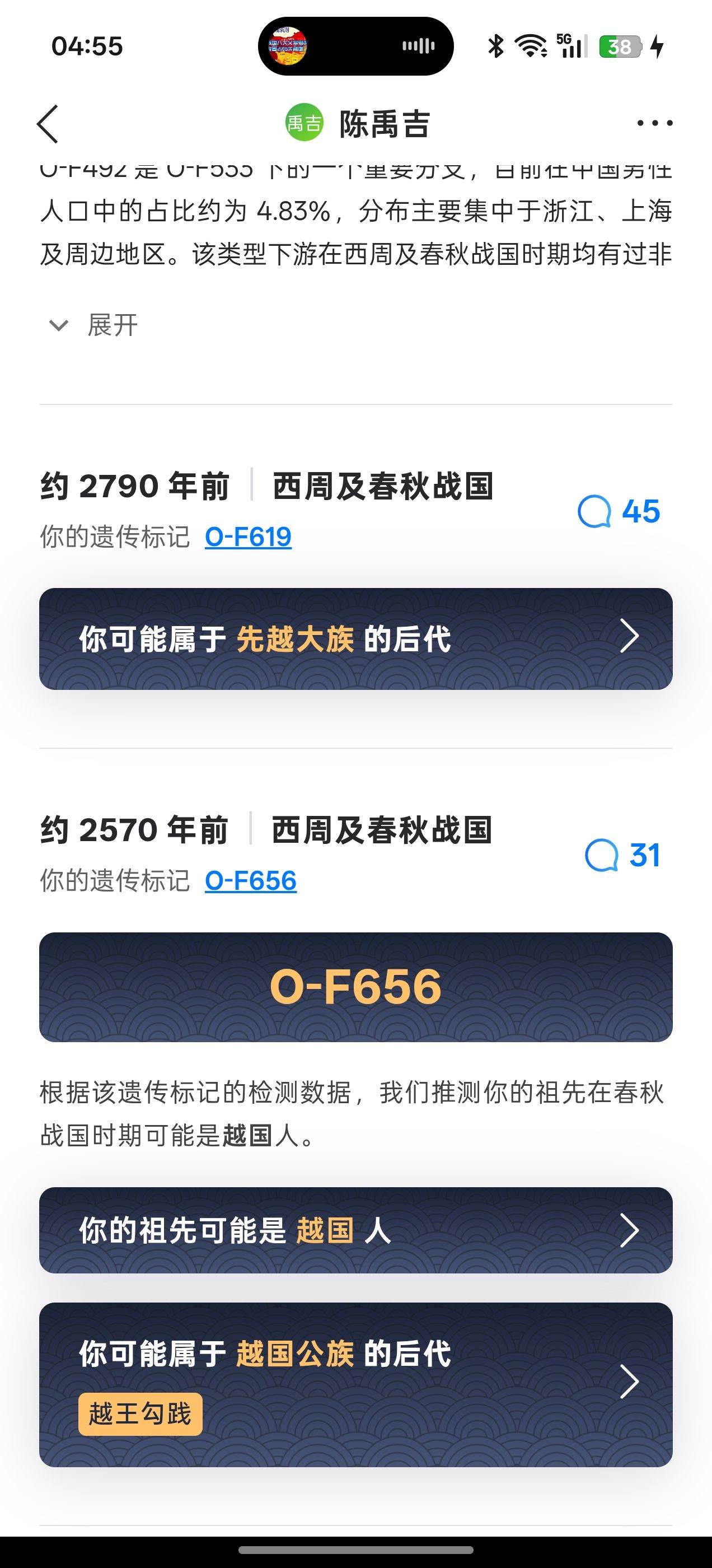Open the three-dot overflow menu
Image resolution: width=712 pixels, height=1568 pixels.
pos(654,124)
